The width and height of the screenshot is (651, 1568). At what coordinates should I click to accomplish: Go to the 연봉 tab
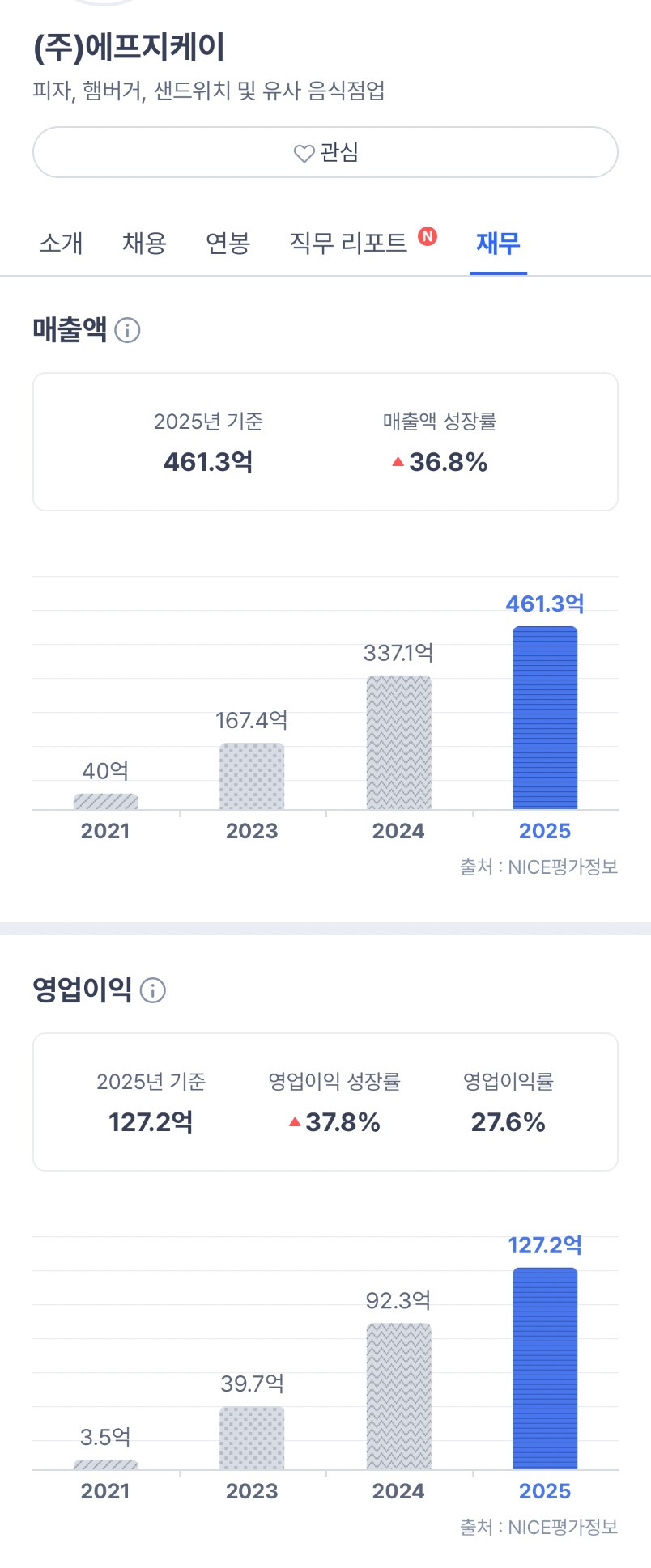pos(228,243)
